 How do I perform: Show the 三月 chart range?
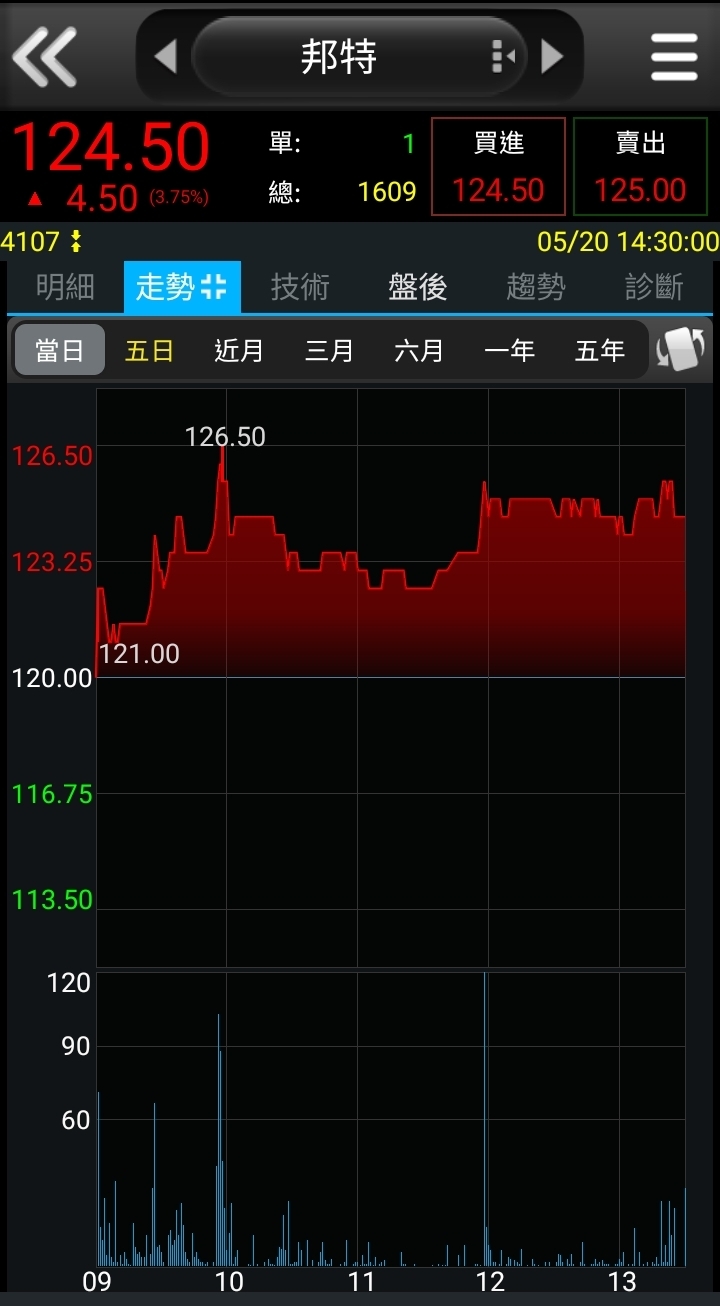329,350
